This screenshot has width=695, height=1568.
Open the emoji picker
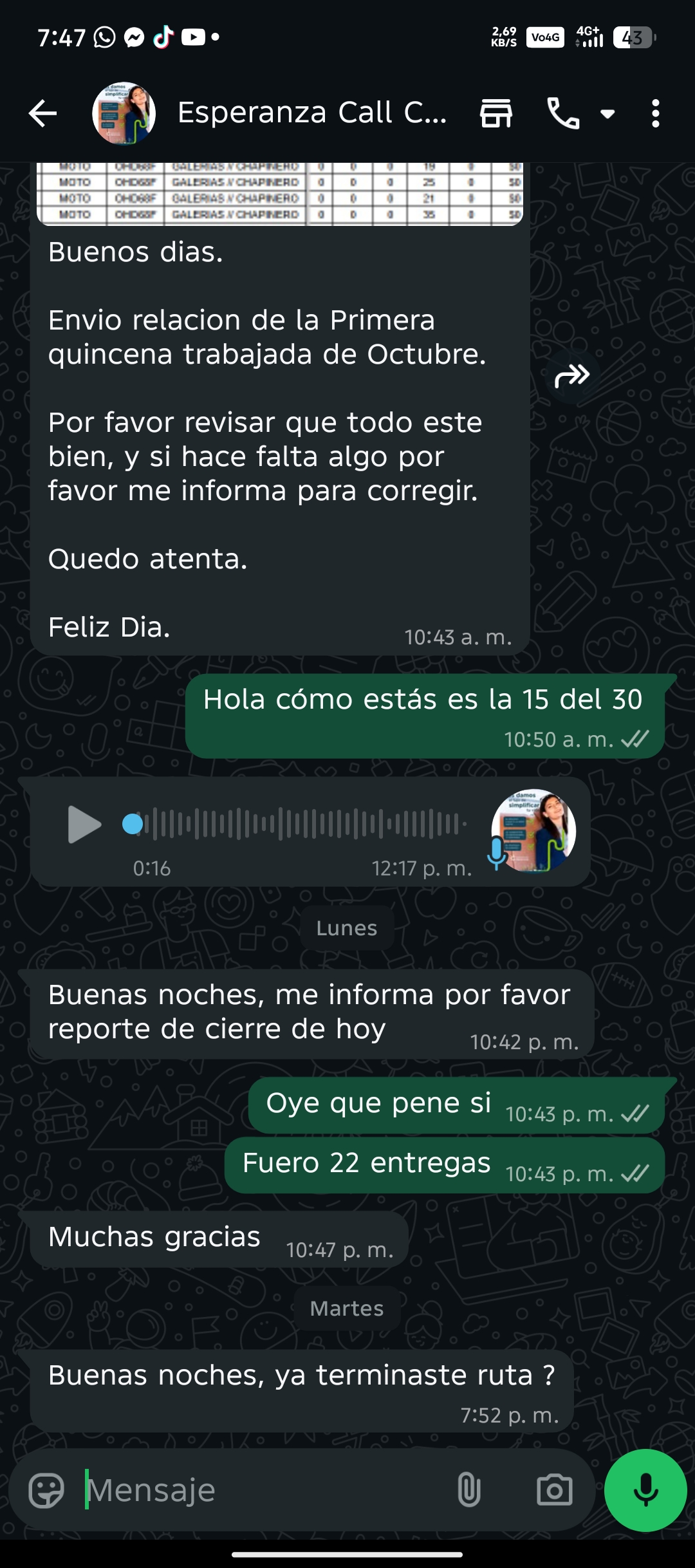[46, 1490]
